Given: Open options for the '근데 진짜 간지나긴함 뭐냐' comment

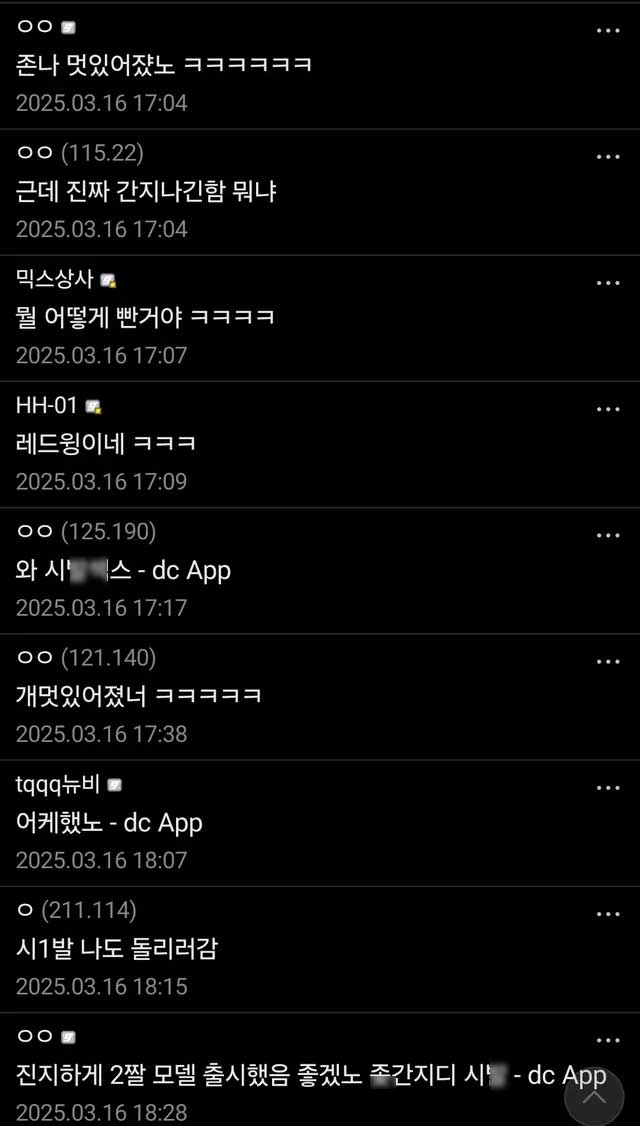Looking at the screenshot, I should coord(608,156).
